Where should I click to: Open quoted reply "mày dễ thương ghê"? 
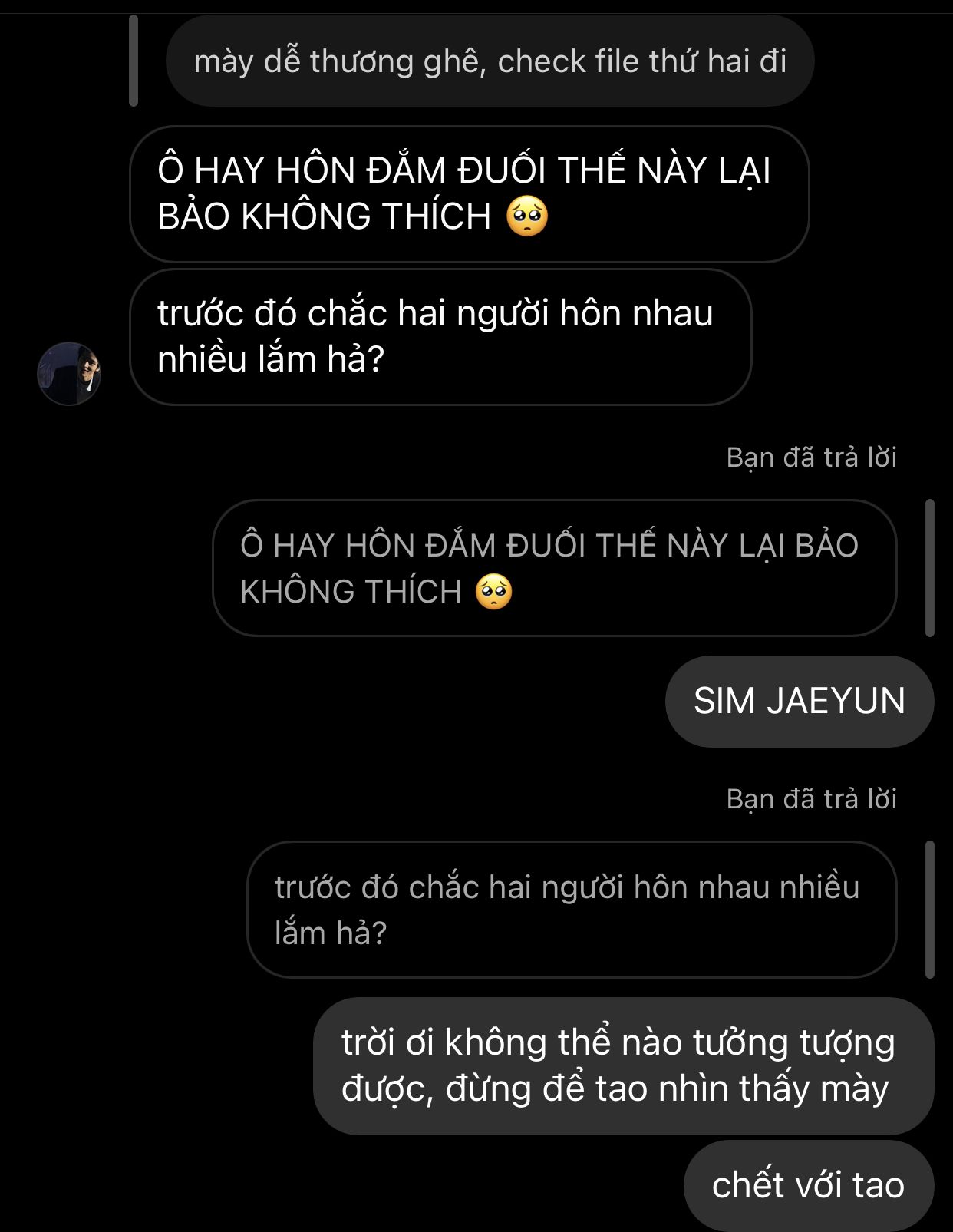pos(490,61)
